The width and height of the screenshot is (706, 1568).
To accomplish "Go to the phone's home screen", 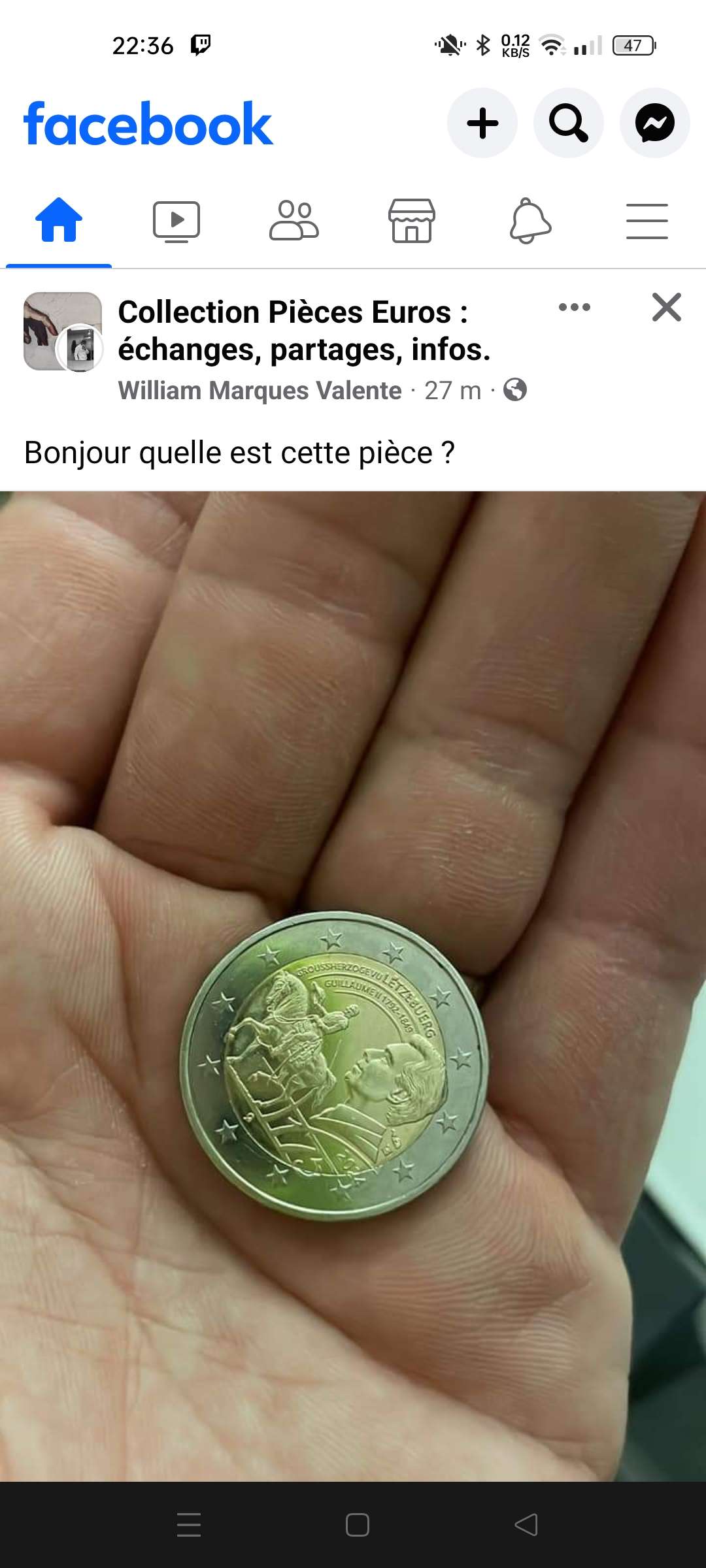I will (358, 1525).
